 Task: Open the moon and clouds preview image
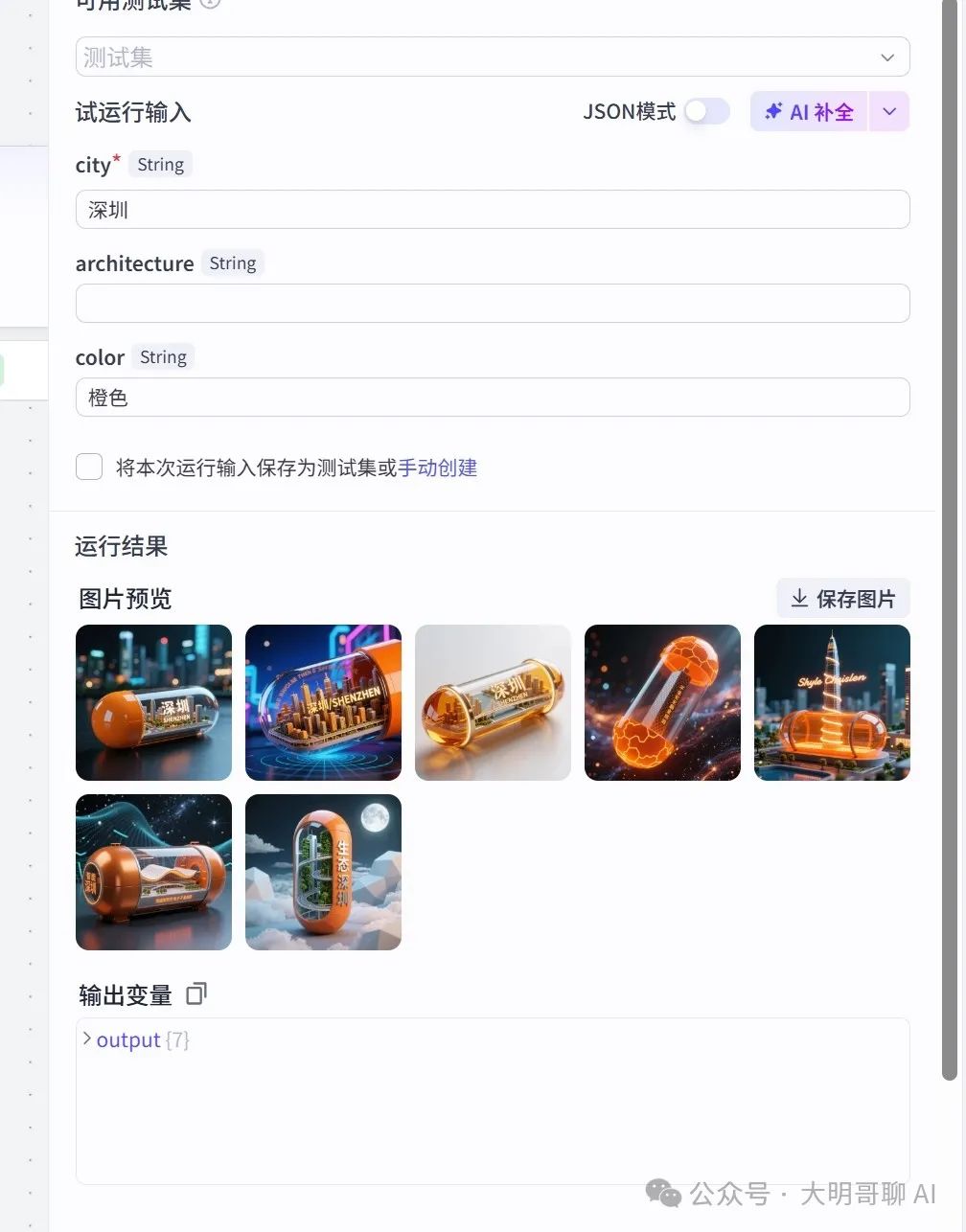tap(323, 872)
